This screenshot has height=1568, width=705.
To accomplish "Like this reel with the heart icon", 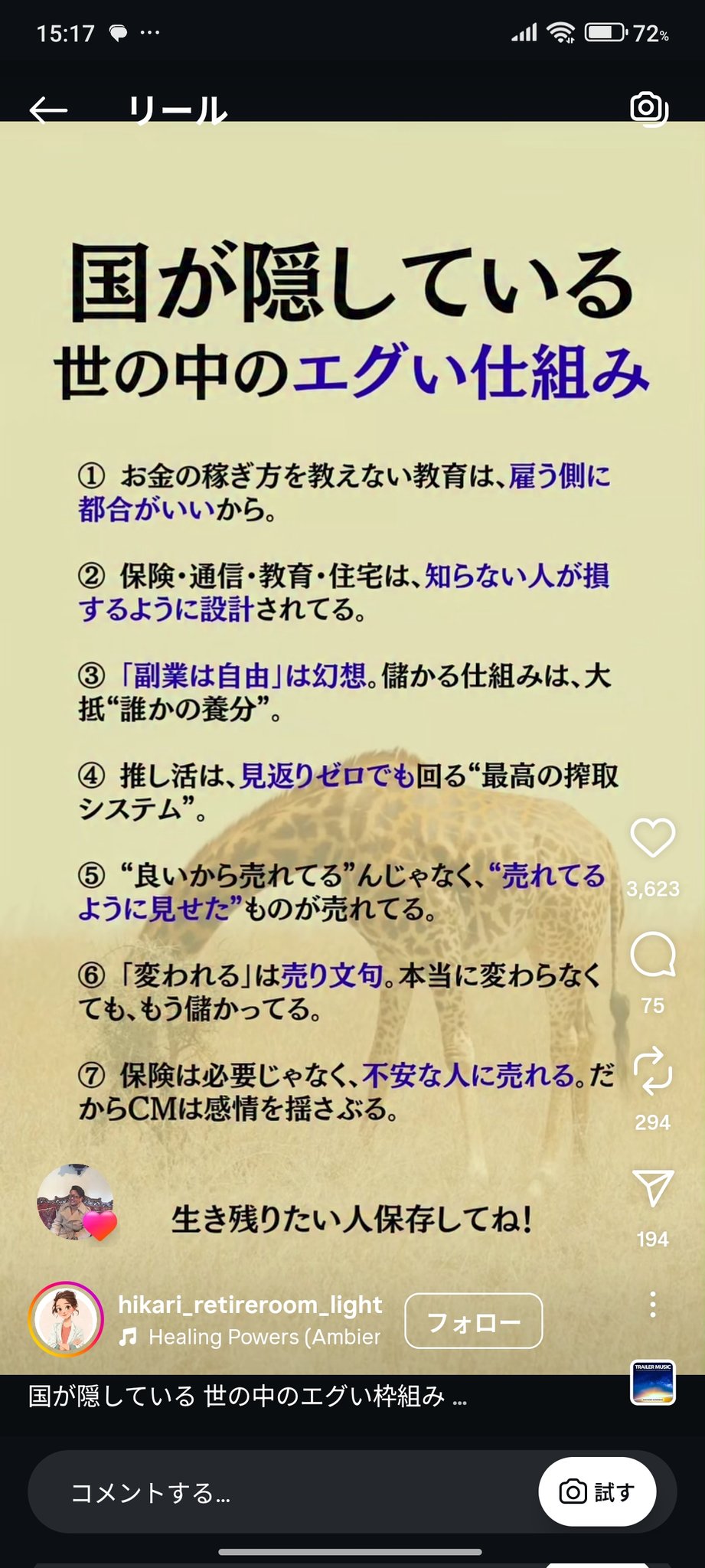I will coord(652,838).
